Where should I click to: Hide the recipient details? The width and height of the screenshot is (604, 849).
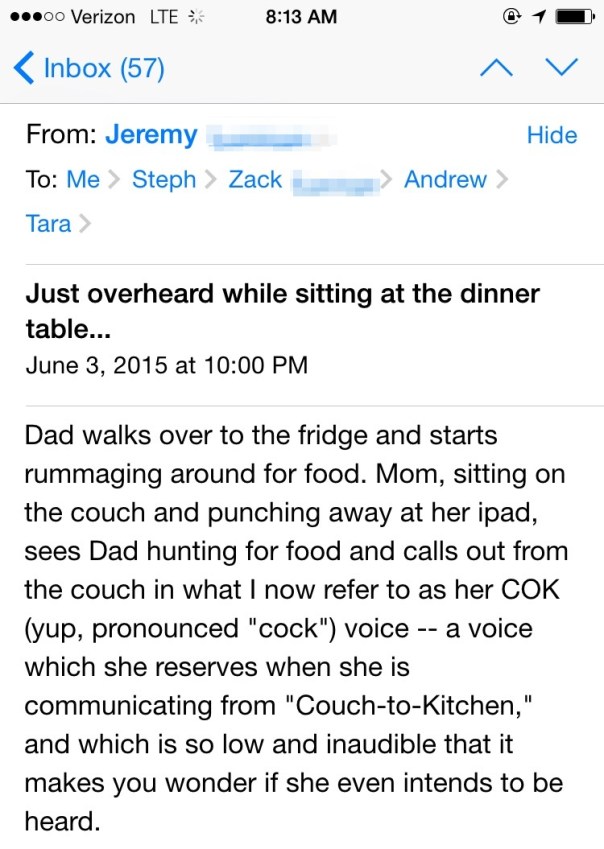(x=551, y=135)
